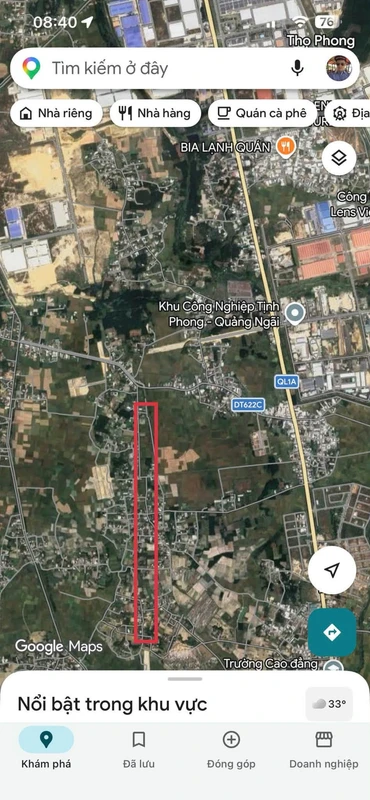This screenshot has height=800, width=370.
Task: Tap Khu Công Nghiệp Tịnh Phong pin
Action: point(294,314)
